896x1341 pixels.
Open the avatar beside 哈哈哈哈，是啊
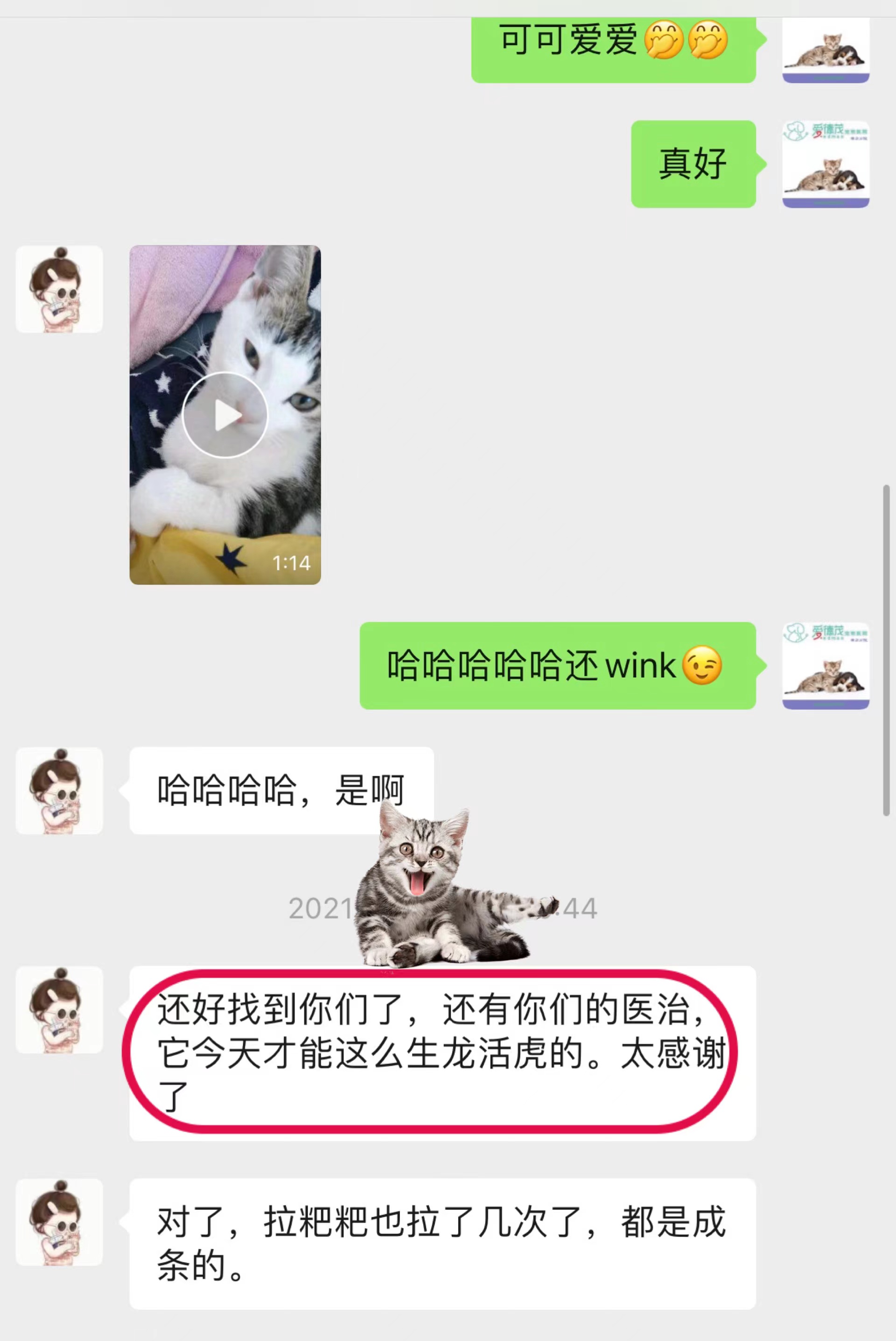tap(59, 791)
